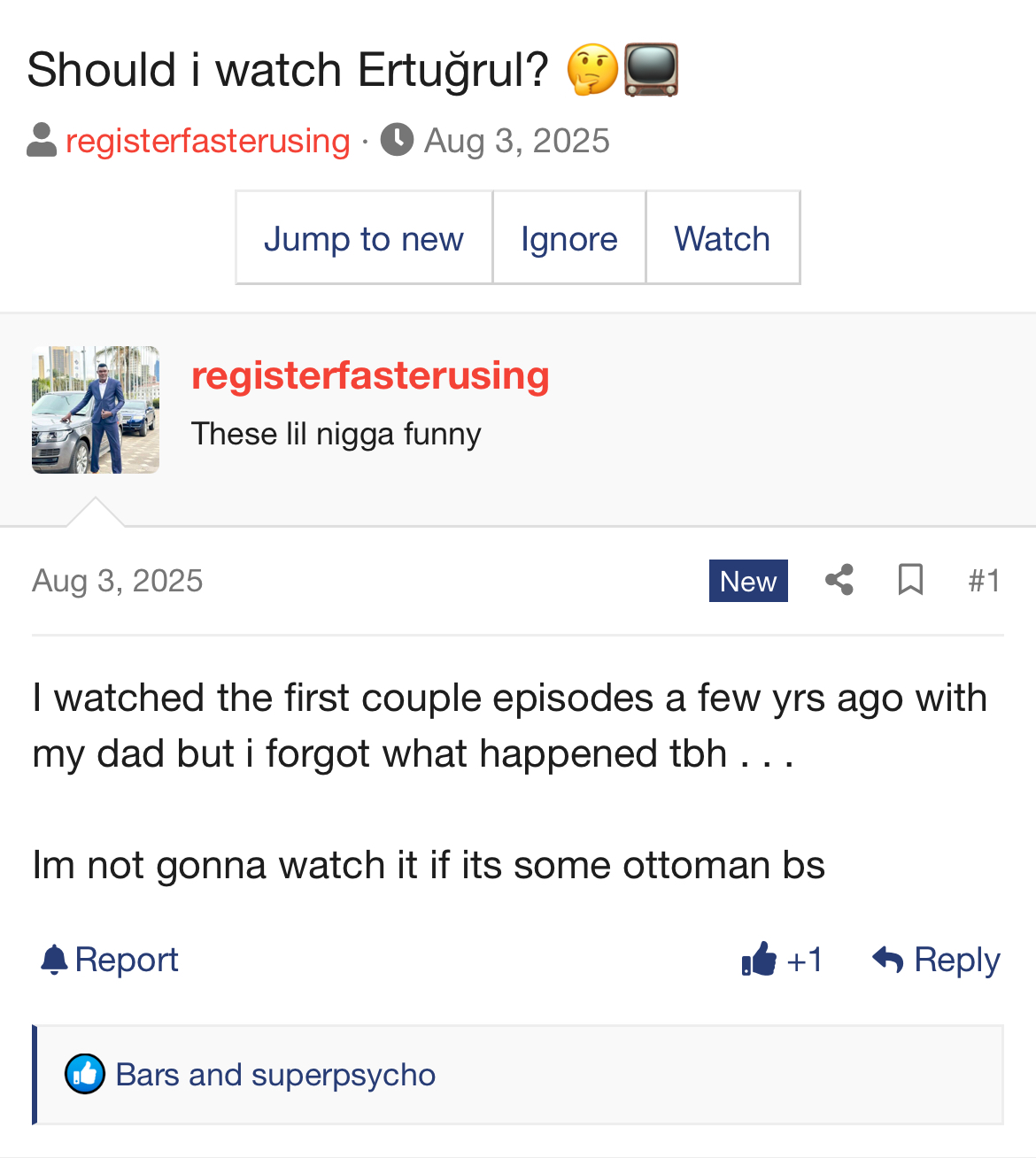1036x1158 pixels.
Task: Watch this thread
Action: coord(722,238)
